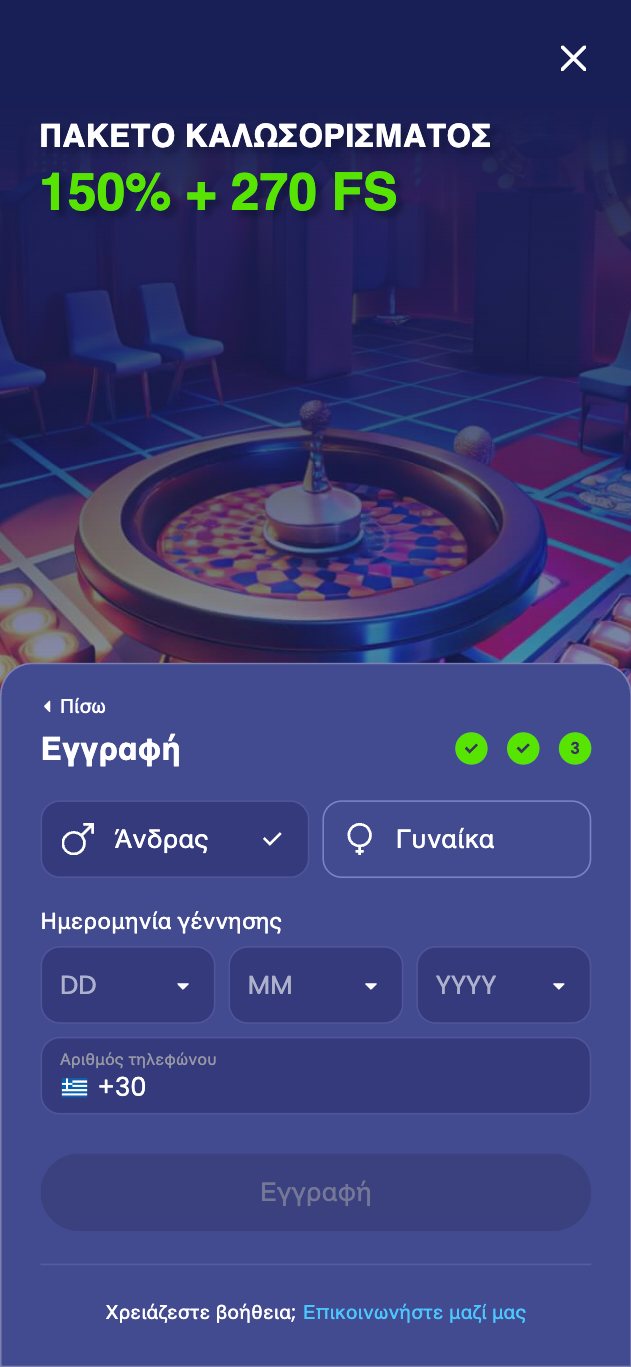Open the Επικοινωνήστε μαζί μας link
The height and width of the screenshot is (1367, 631).
coord(414,1312)
